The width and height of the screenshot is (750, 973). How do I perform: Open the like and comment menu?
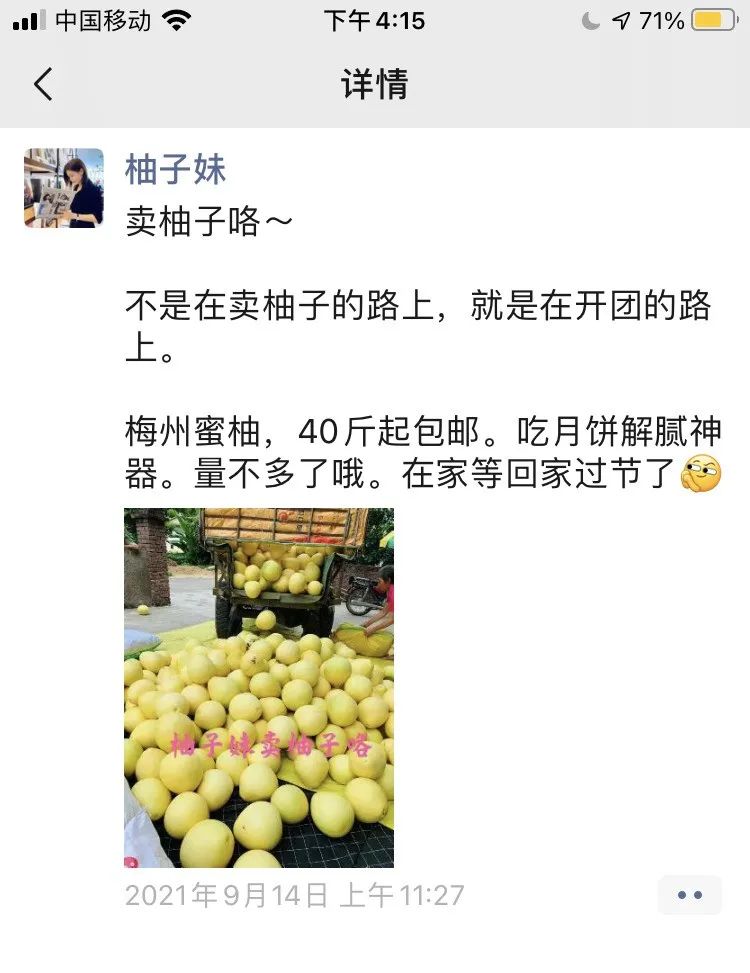point(689,895)
